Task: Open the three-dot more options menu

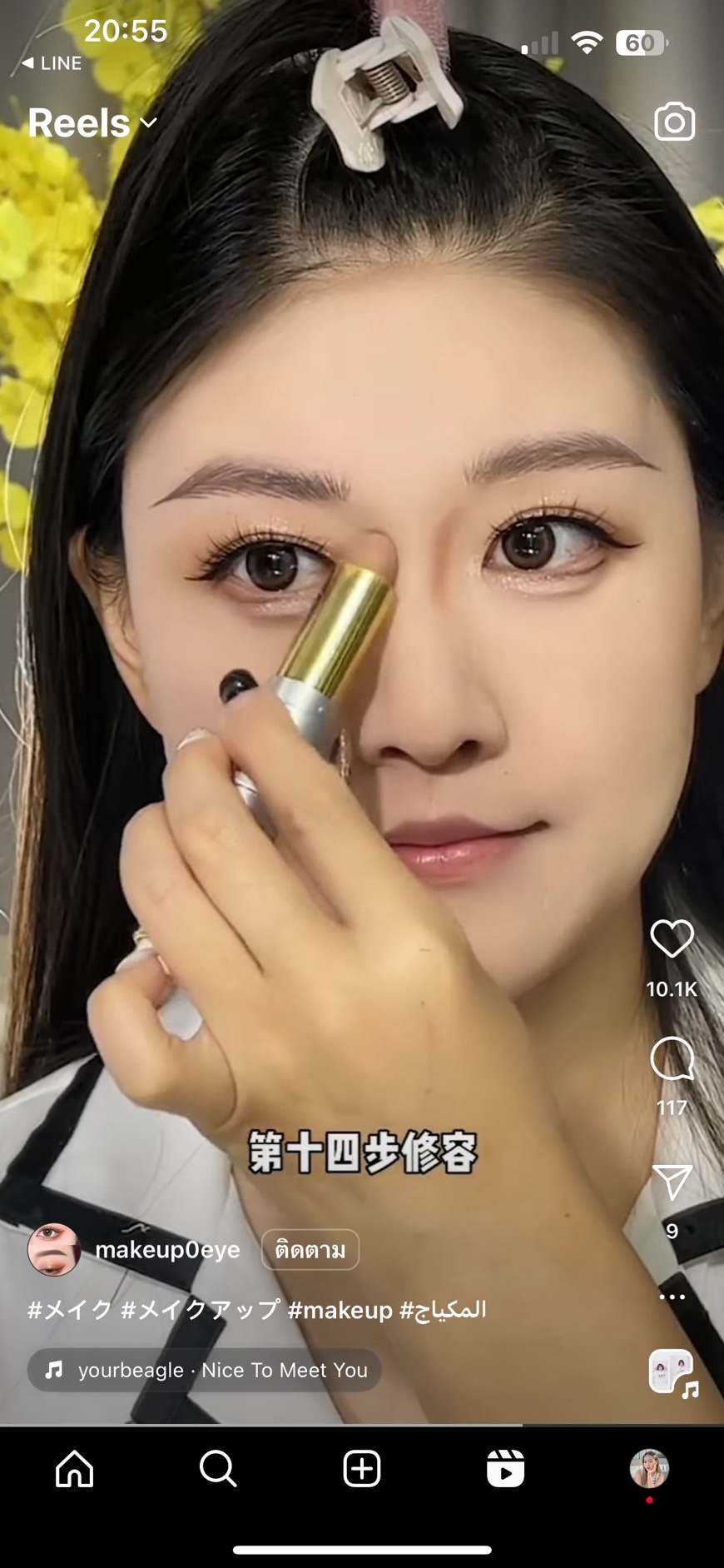Action: click(x=672, y=1297)
